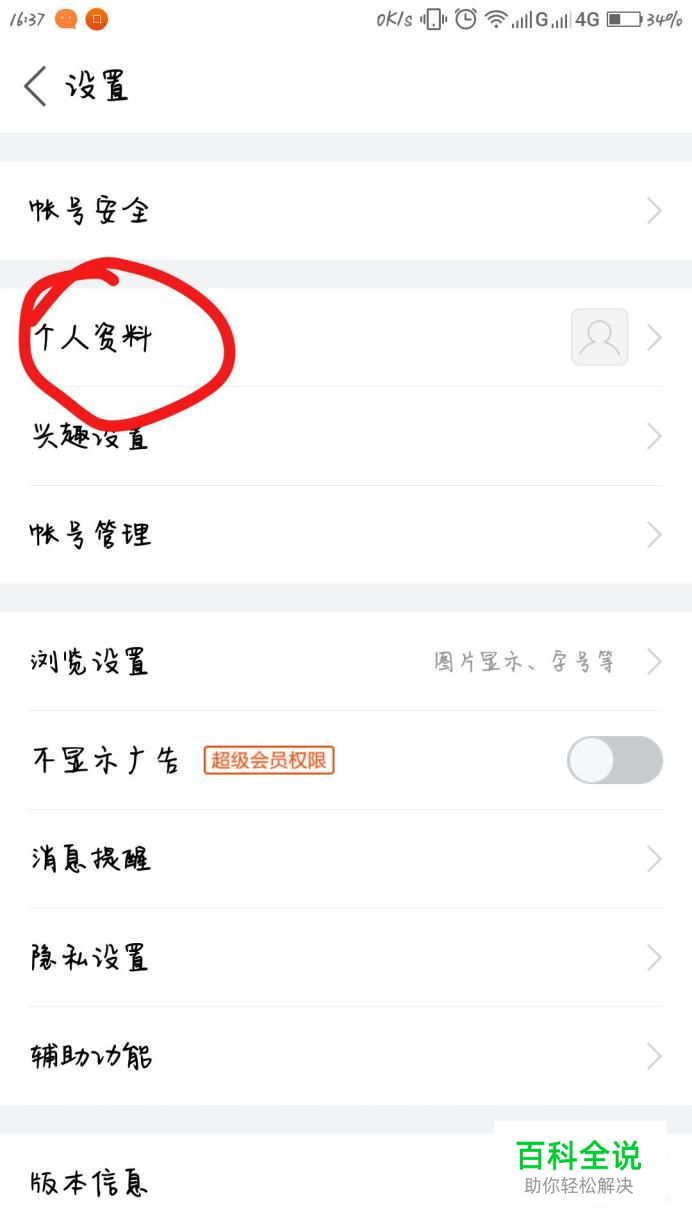
Task: Open 帐号安全 settings
Action: coord(346,210)
